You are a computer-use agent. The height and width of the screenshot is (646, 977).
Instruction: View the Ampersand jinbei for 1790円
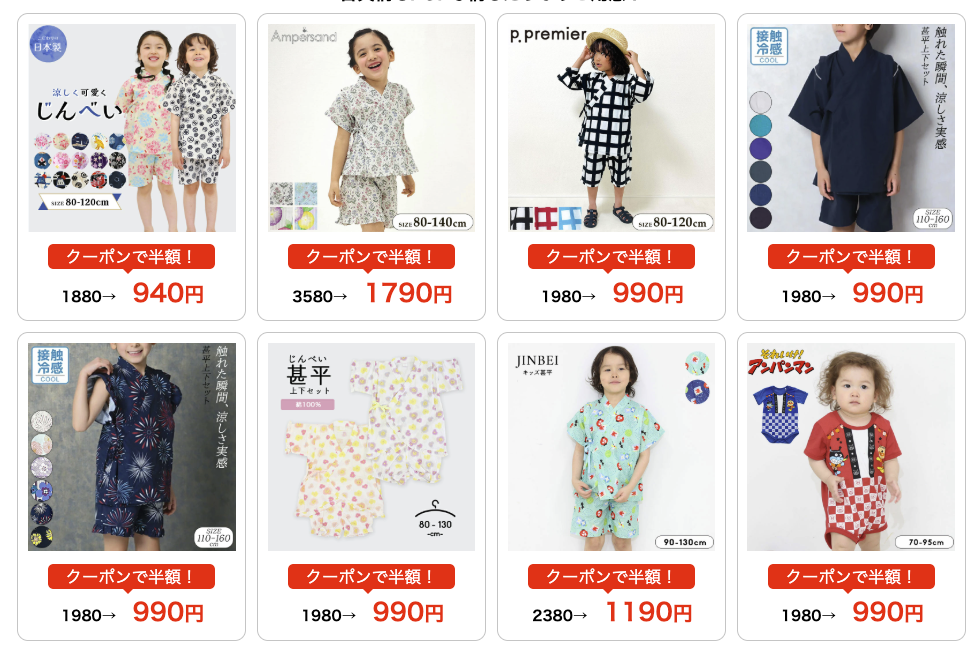[x=371, y=128]
